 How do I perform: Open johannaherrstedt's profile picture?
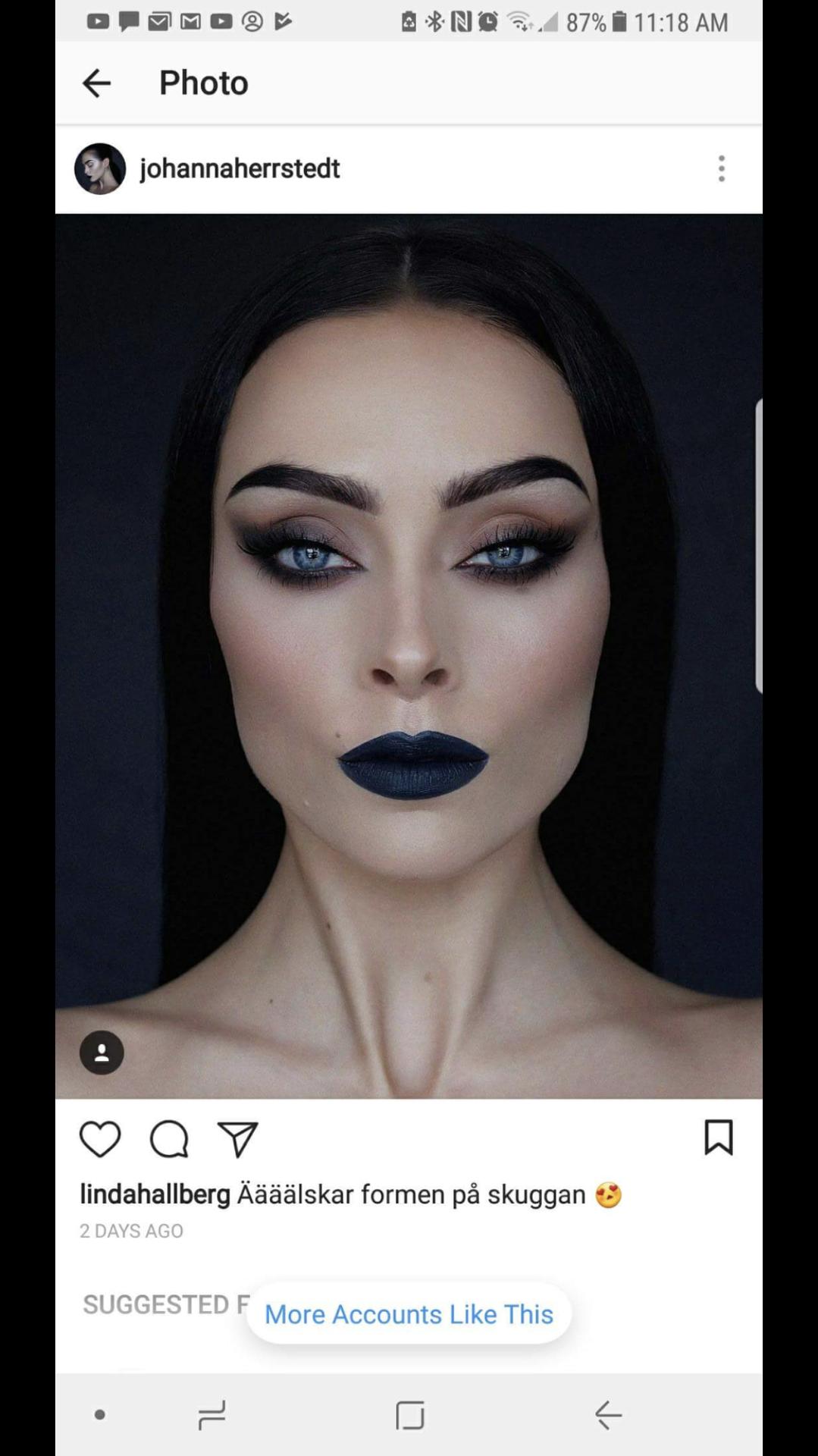[100, 168]
